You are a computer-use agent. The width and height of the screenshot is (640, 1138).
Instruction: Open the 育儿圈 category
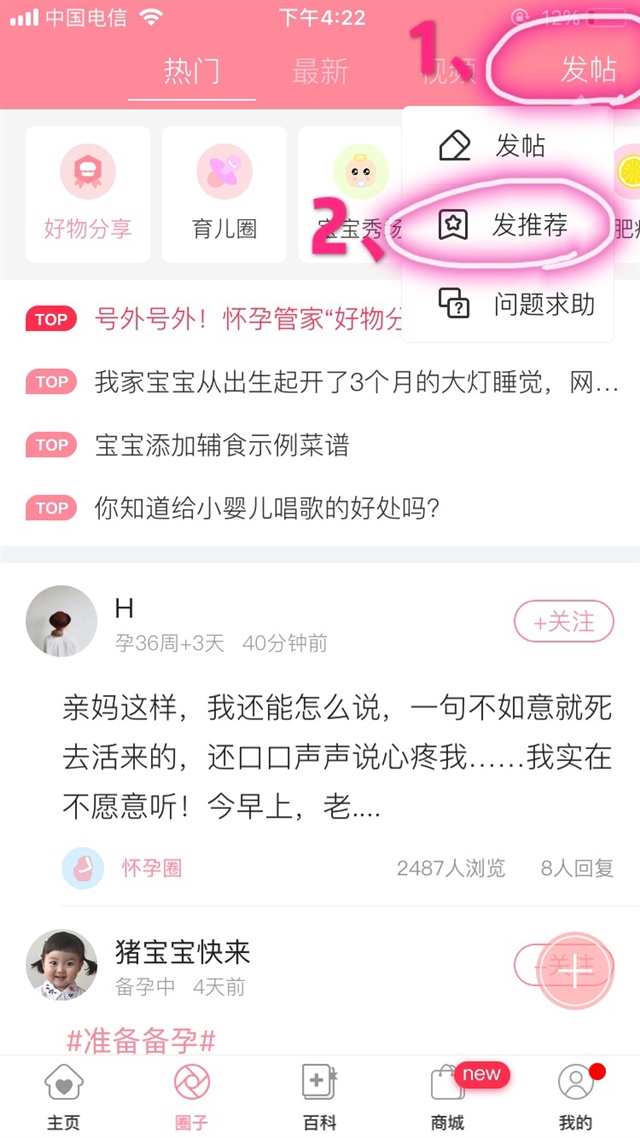[224, 193]
